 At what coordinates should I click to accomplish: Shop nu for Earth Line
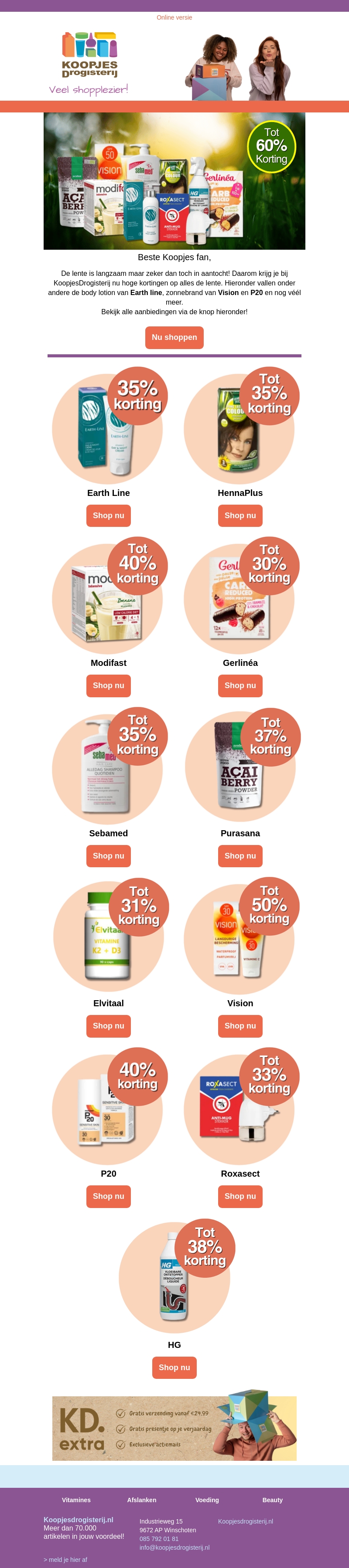pos(109,516)
